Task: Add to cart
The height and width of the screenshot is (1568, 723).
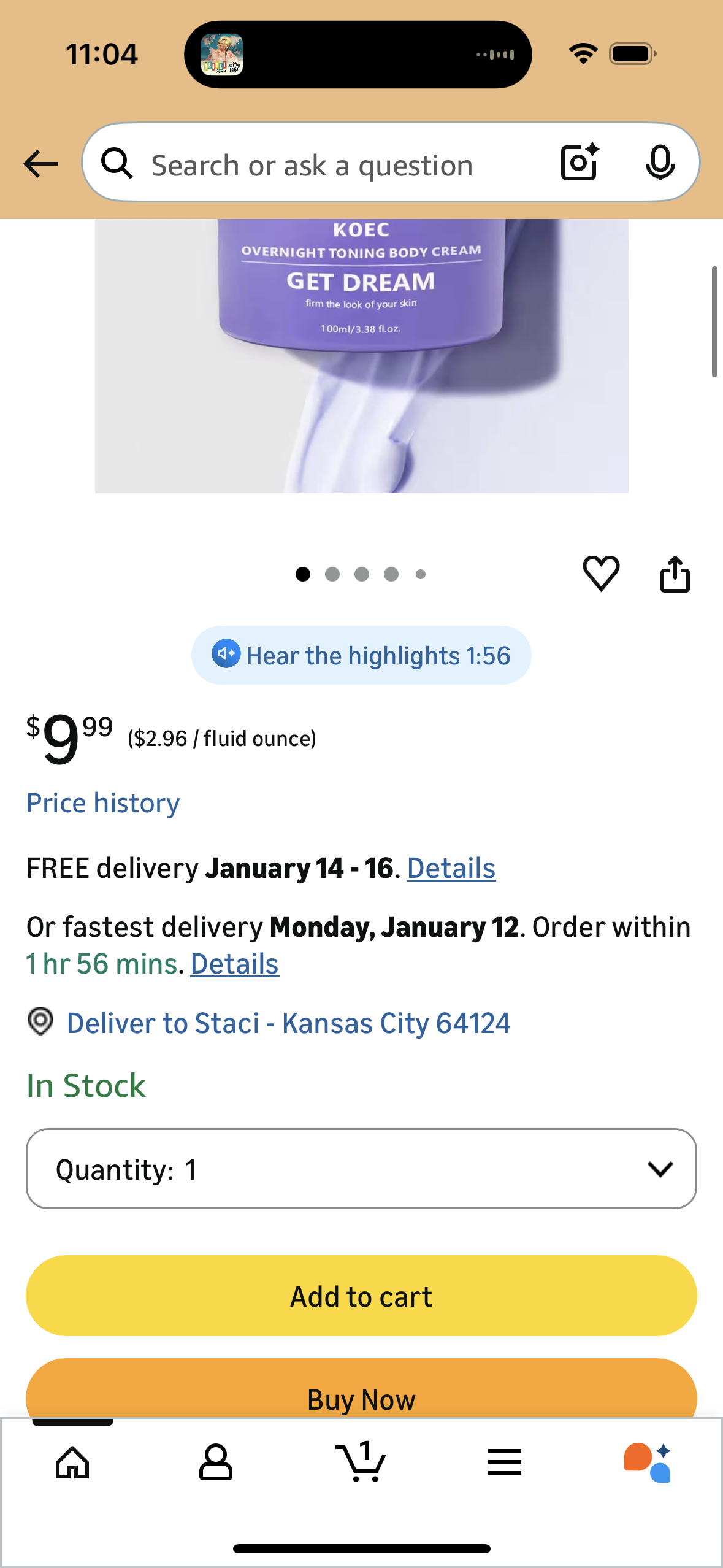Action: coord(361,1296)
